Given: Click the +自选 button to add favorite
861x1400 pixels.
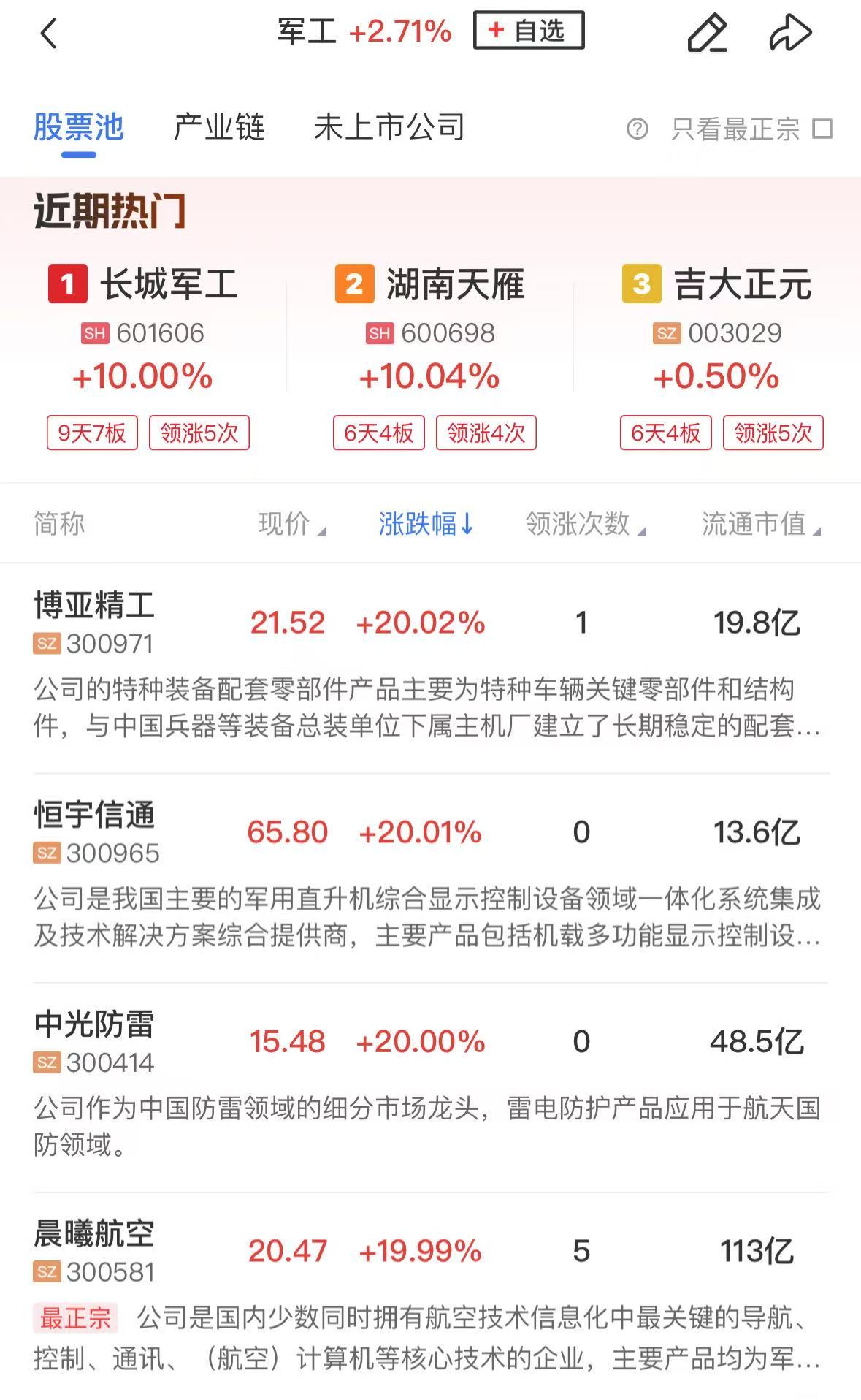Looking at the screenshot, I should click(528, 31).
